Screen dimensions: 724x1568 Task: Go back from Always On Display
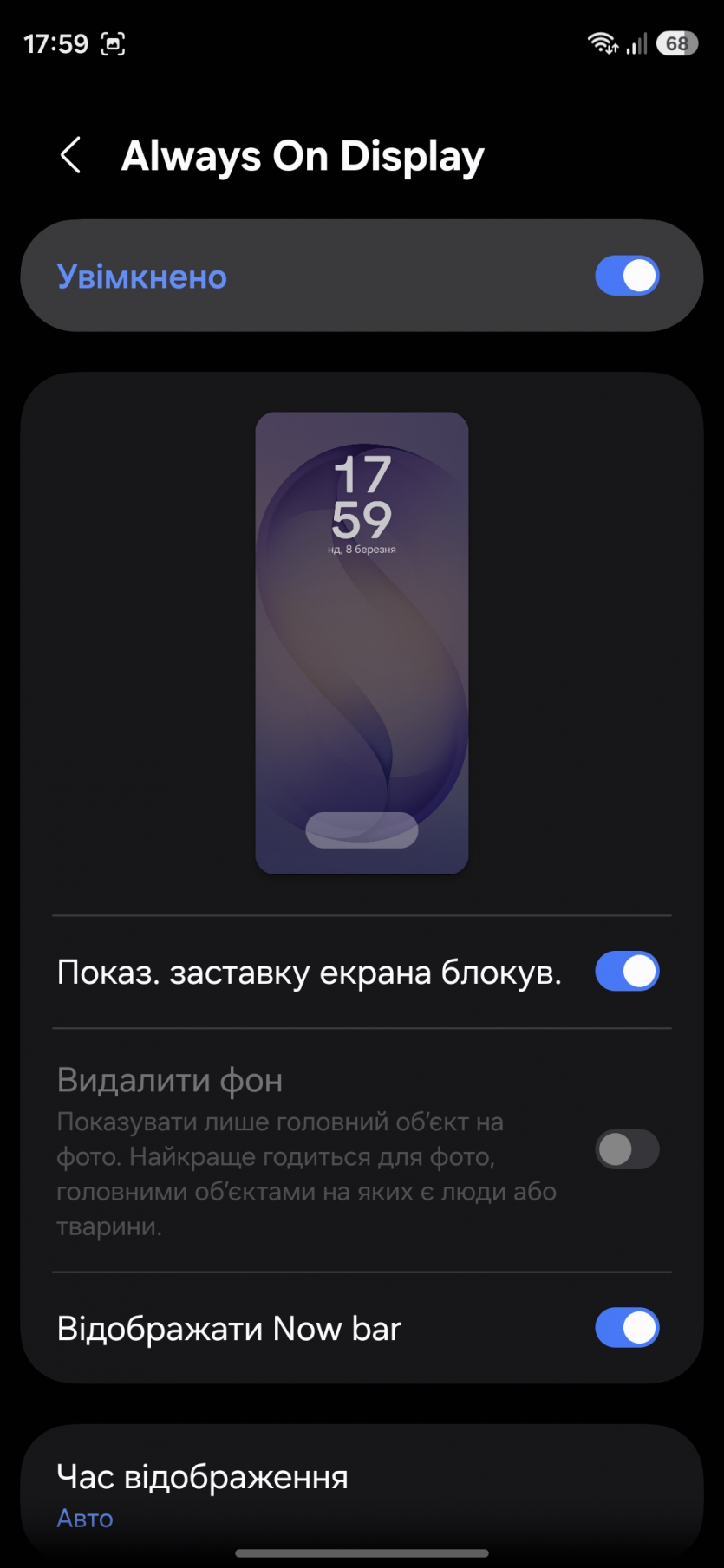click(x=71, y=156)
